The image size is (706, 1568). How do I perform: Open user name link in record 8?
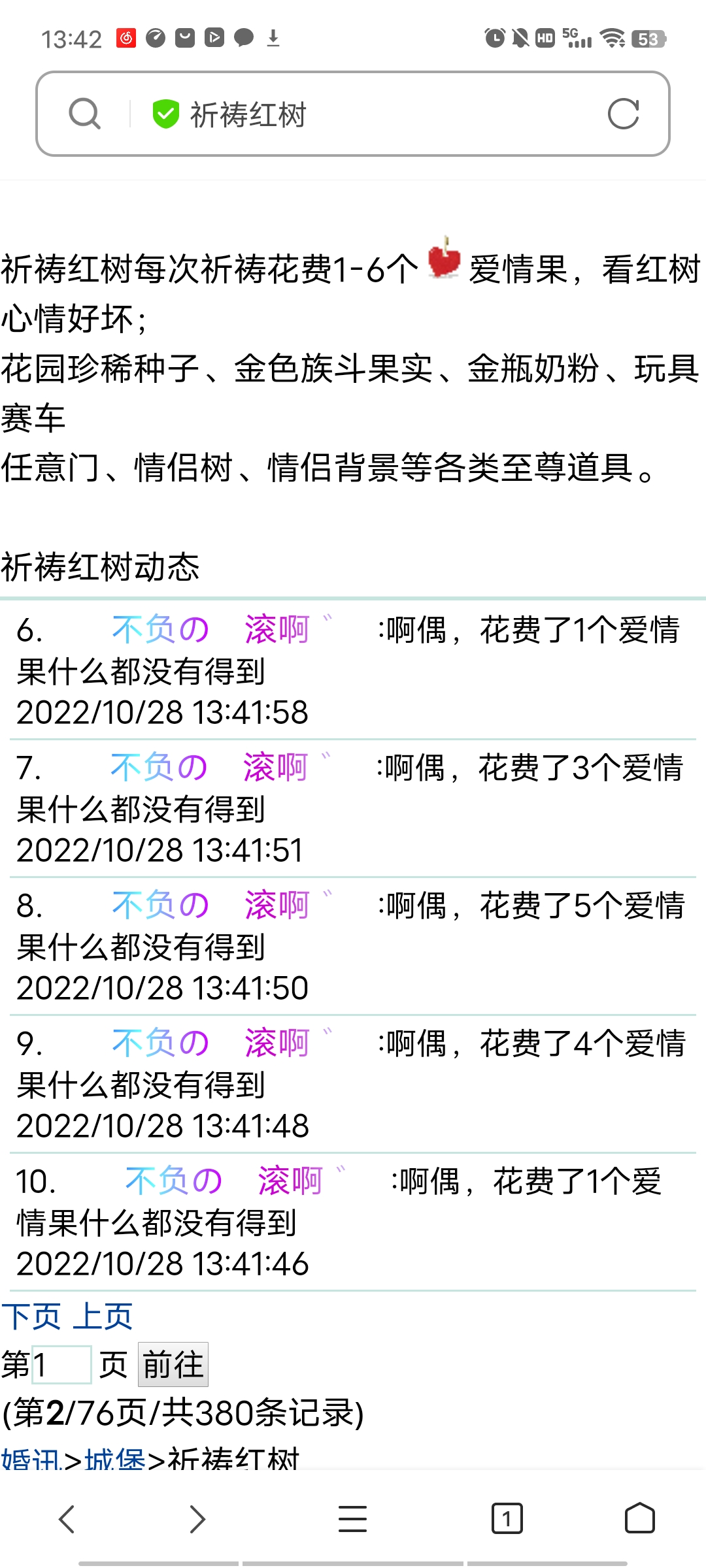[222, 906]
